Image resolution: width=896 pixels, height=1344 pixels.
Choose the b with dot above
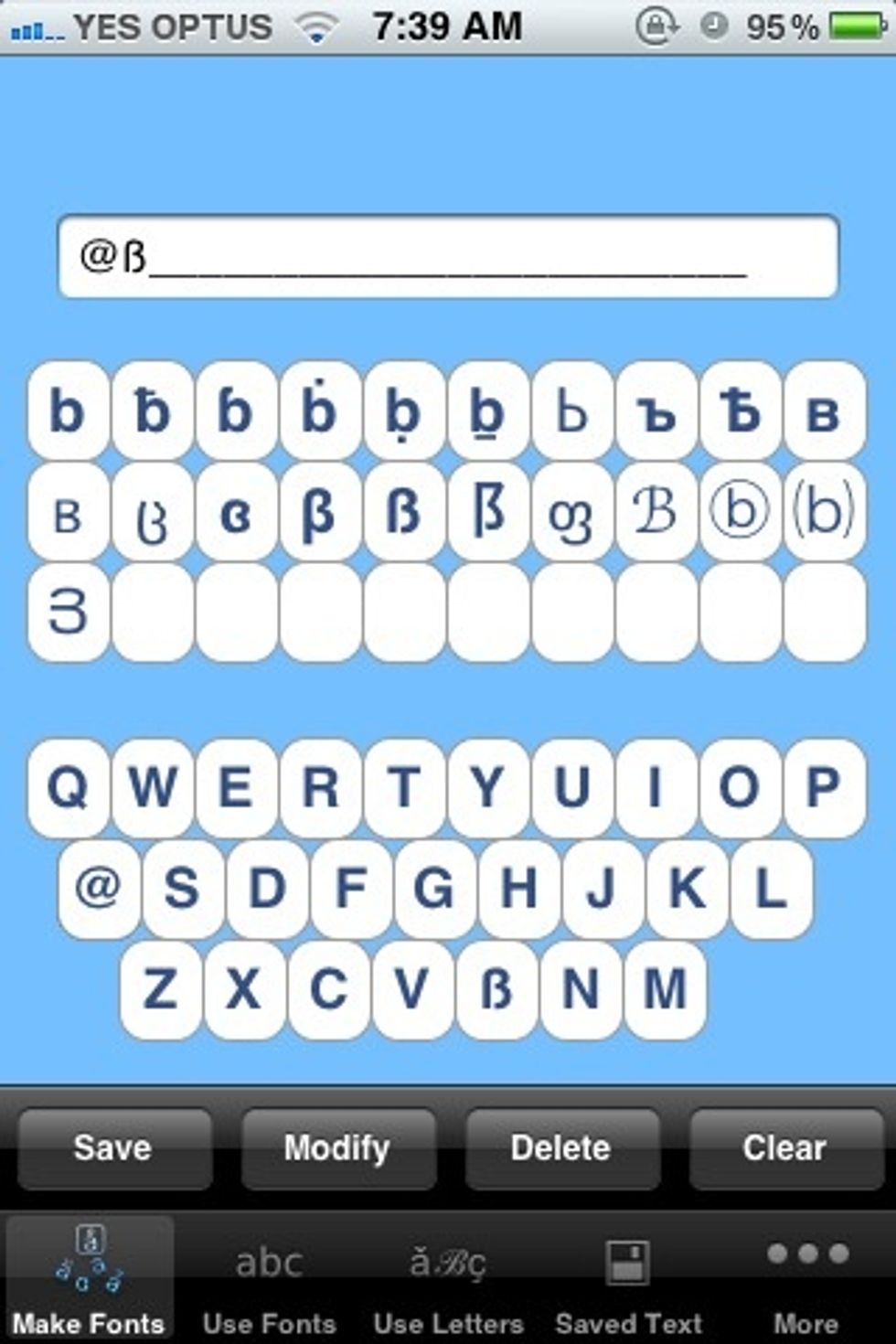[x=319, y=411]
